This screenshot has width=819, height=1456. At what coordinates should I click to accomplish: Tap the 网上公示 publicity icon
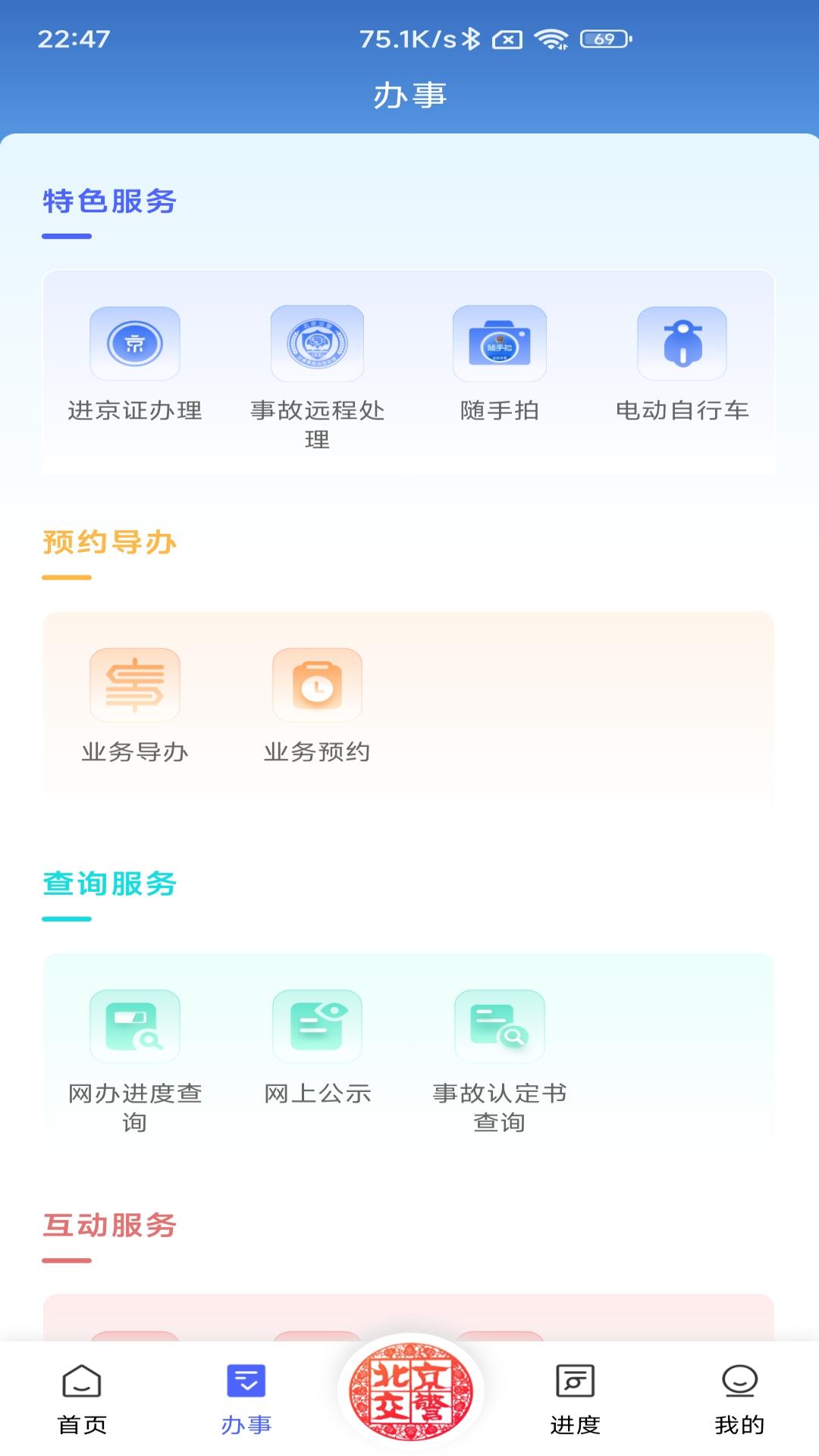317,1025
